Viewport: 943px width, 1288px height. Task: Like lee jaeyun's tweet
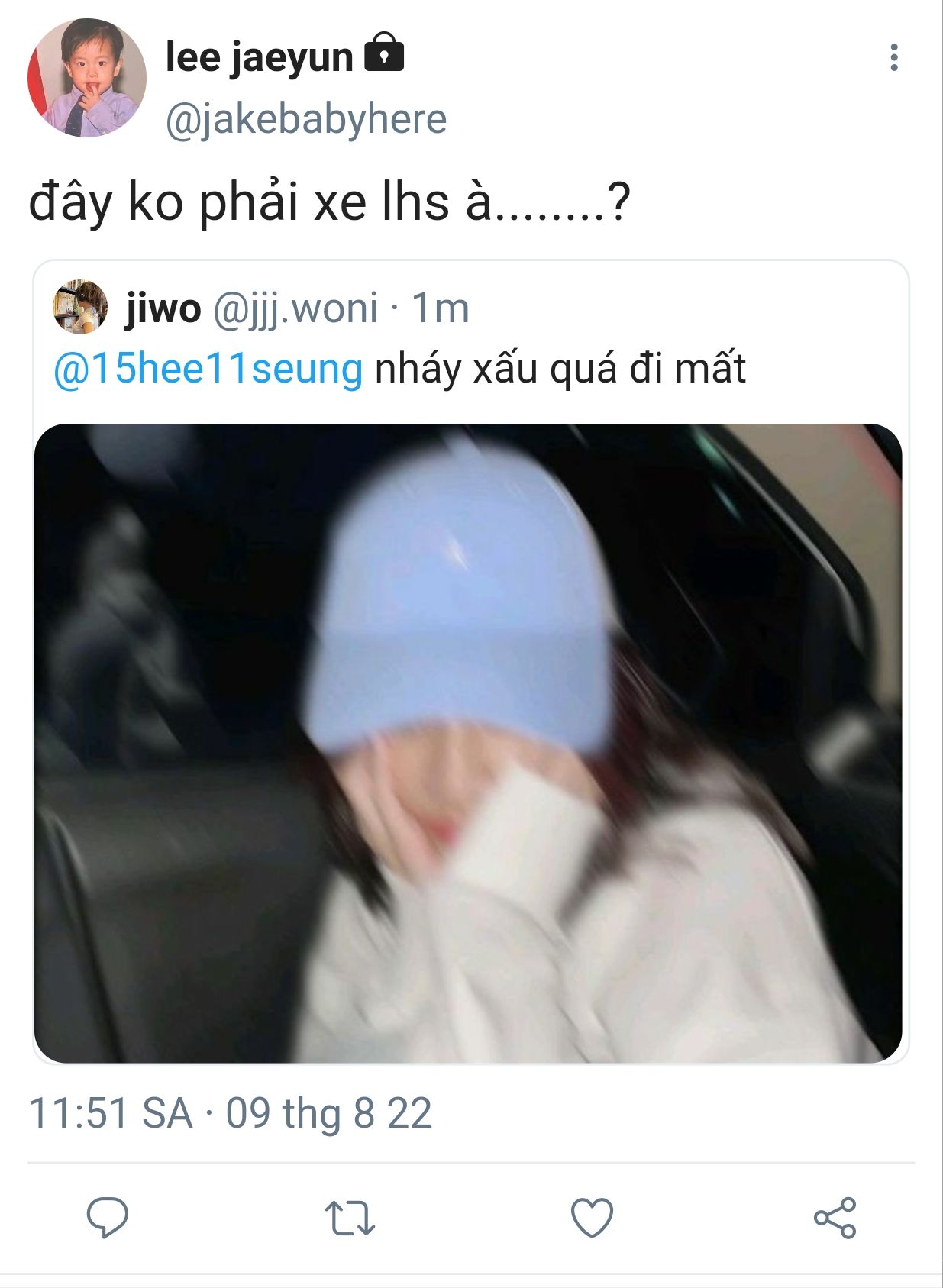[592, 1217]
